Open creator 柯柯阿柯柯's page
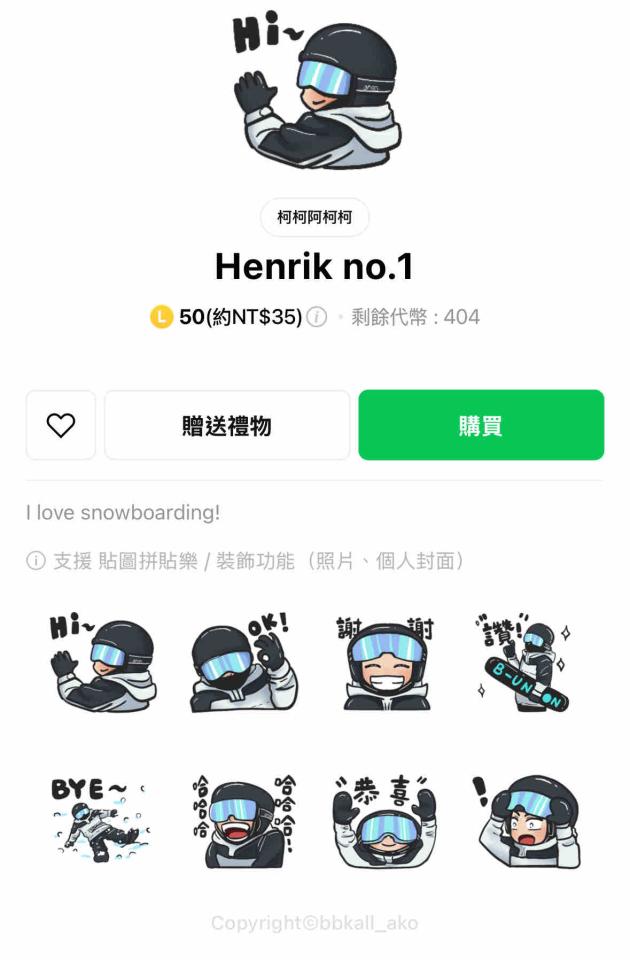This screenshot has height=960, width=630. pyautogui.click(x=315, y=217)
